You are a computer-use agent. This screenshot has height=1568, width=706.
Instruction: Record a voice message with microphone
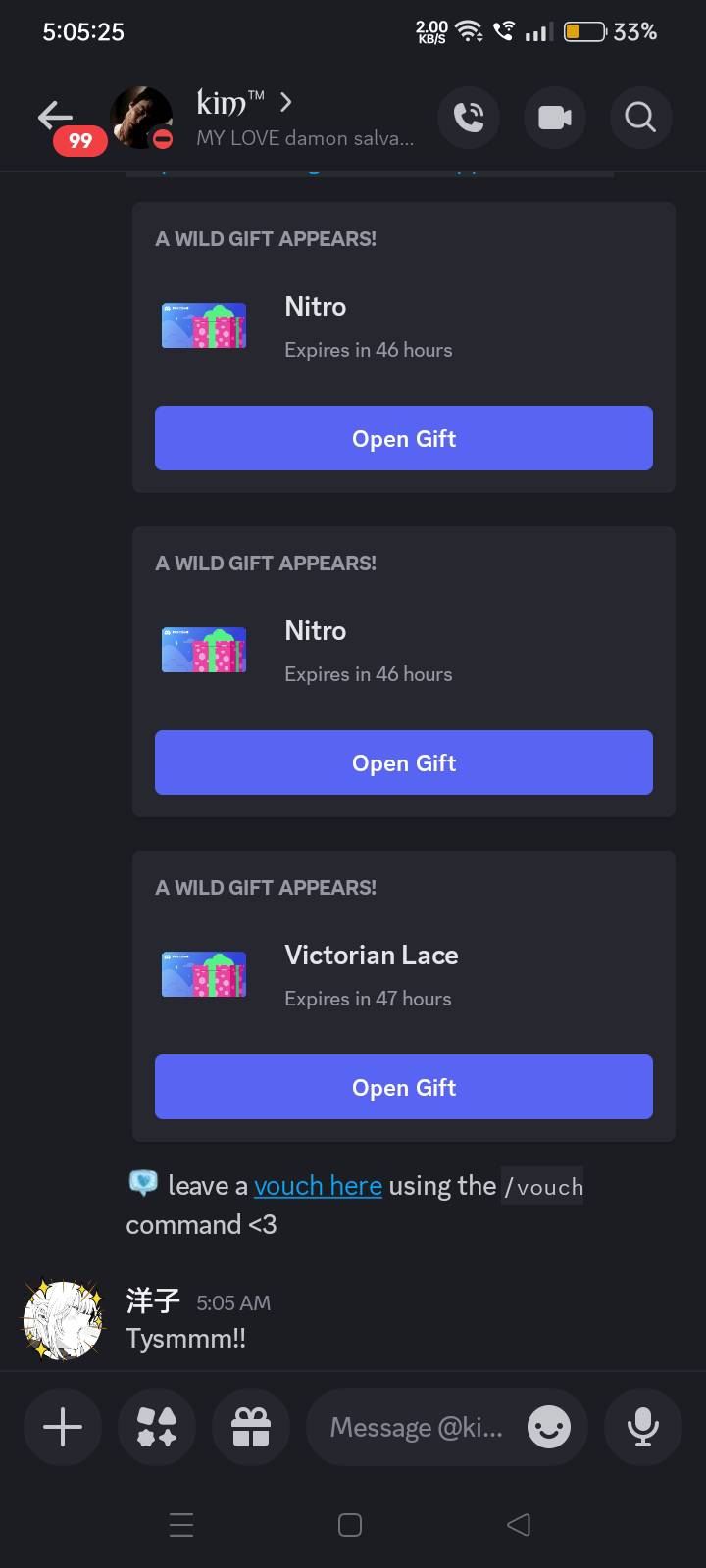643,1427
